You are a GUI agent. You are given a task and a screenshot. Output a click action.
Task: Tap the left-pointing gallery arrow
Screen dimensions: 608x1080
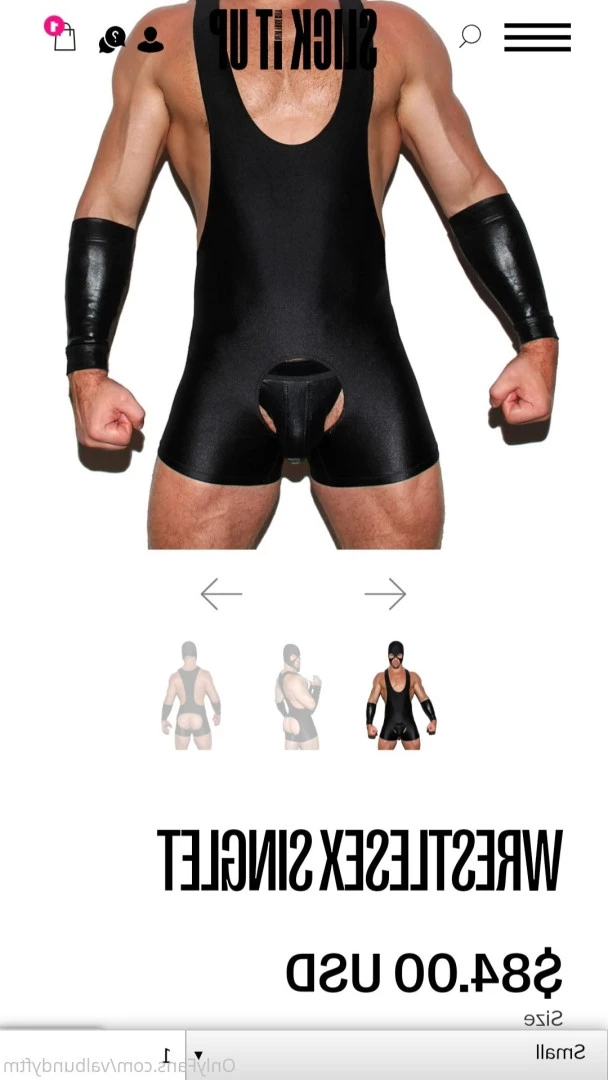[x=221, y=594]
